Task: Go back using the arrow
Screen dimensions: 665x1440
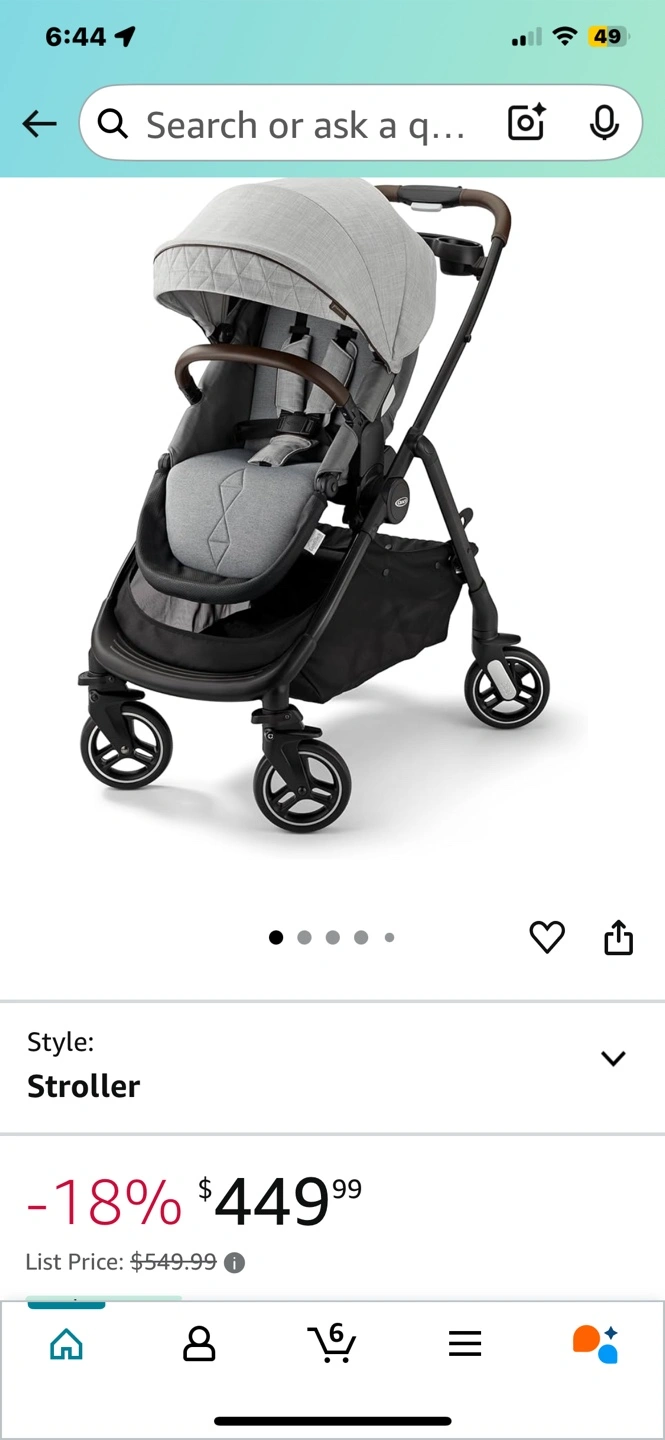Action: (x=40, y=124)
